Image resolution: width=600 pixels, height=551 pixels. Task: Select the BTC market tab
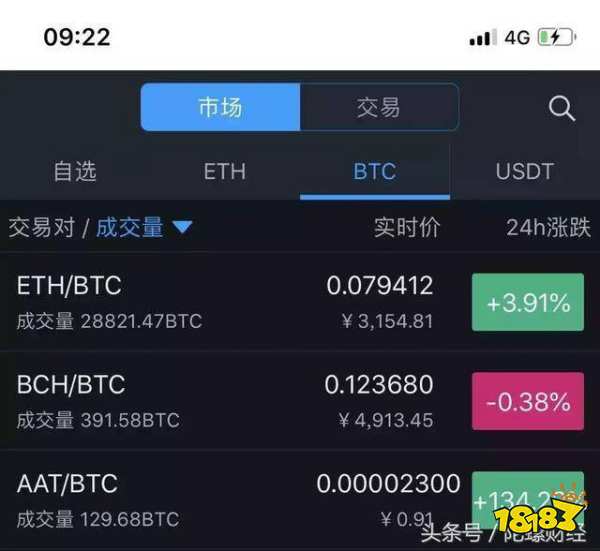tap(374, 171)
